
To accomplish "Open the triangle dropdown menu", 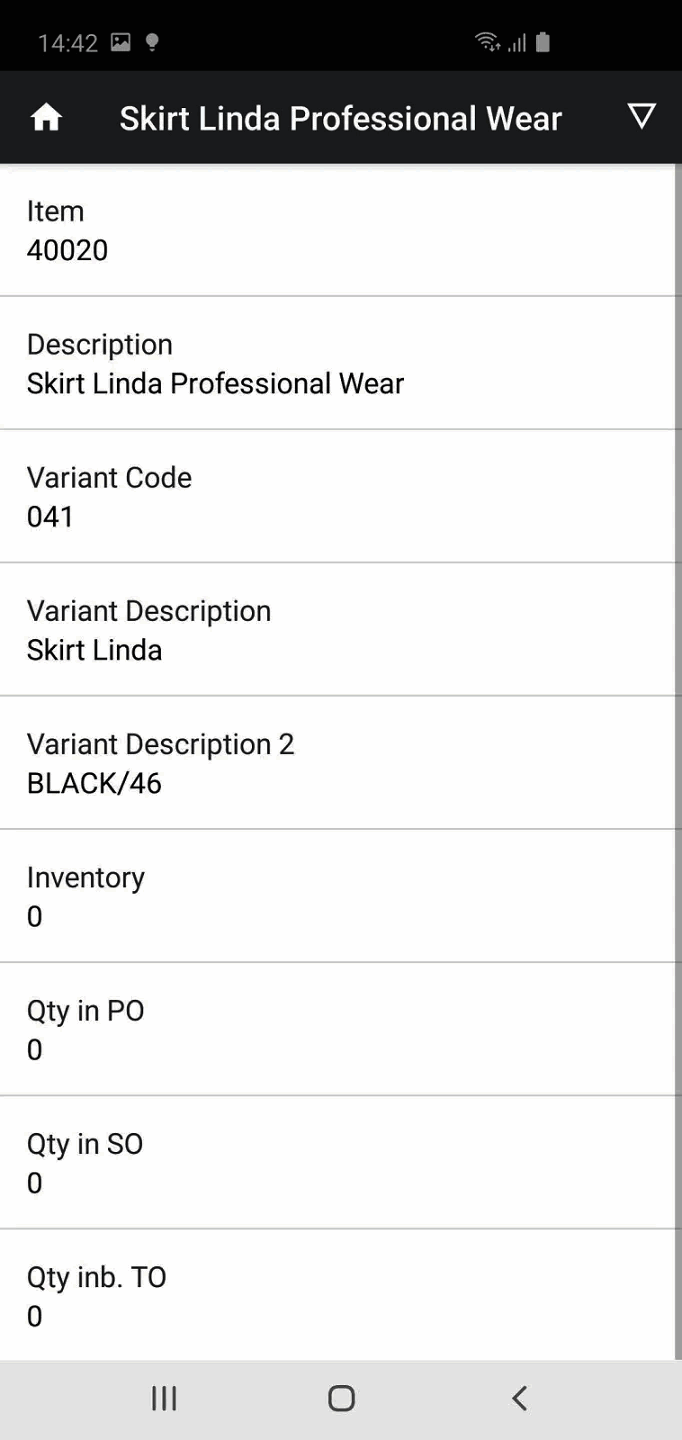I will click(641, 116).
